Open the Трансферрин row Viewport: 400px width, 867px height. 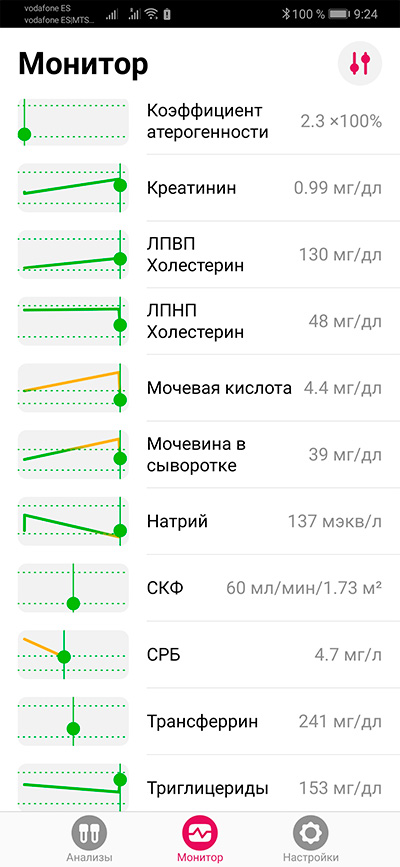200,722
